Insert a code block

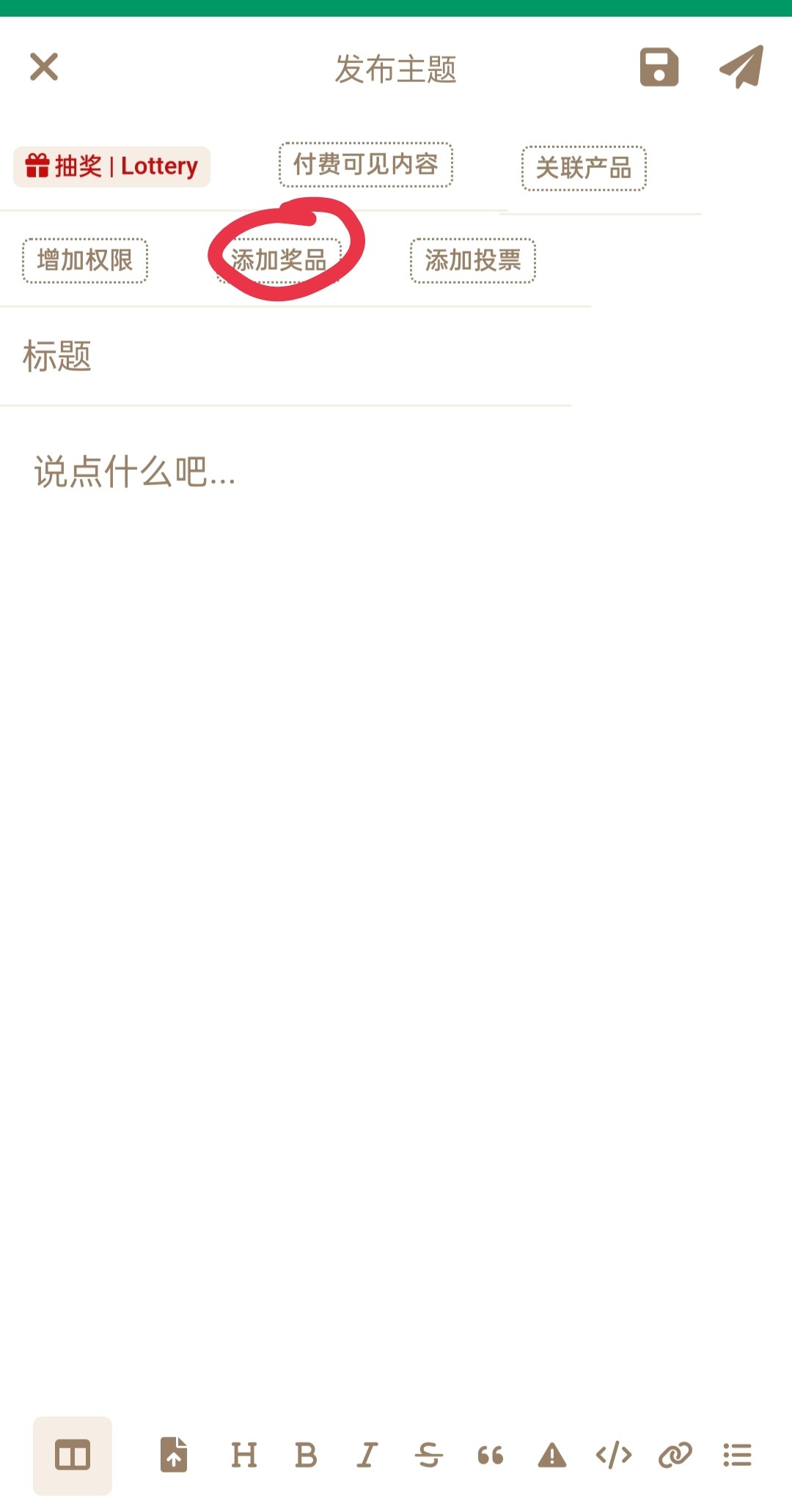(614, 1455)
